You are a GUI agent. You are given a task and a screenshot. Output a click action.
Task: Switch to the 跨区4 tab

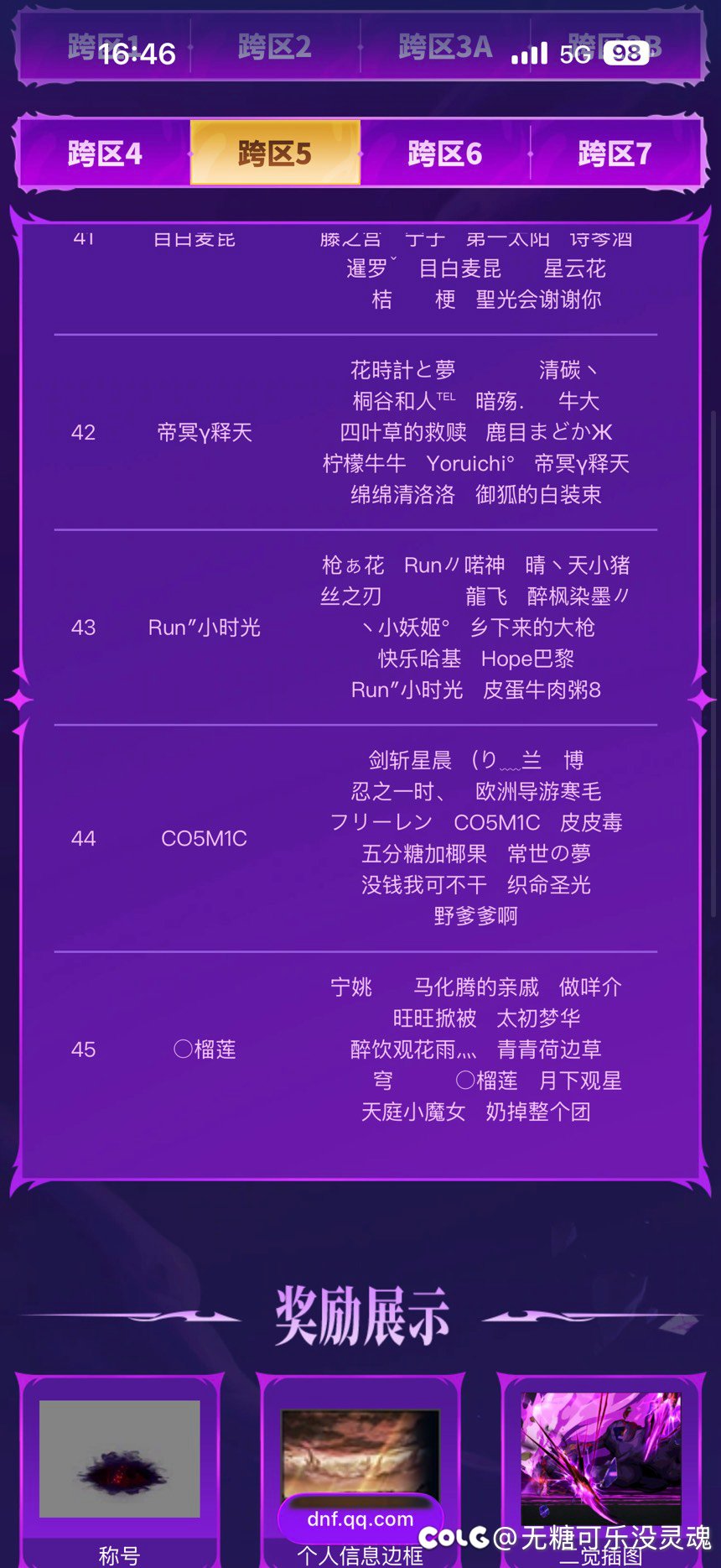click(x=105, y=154)
